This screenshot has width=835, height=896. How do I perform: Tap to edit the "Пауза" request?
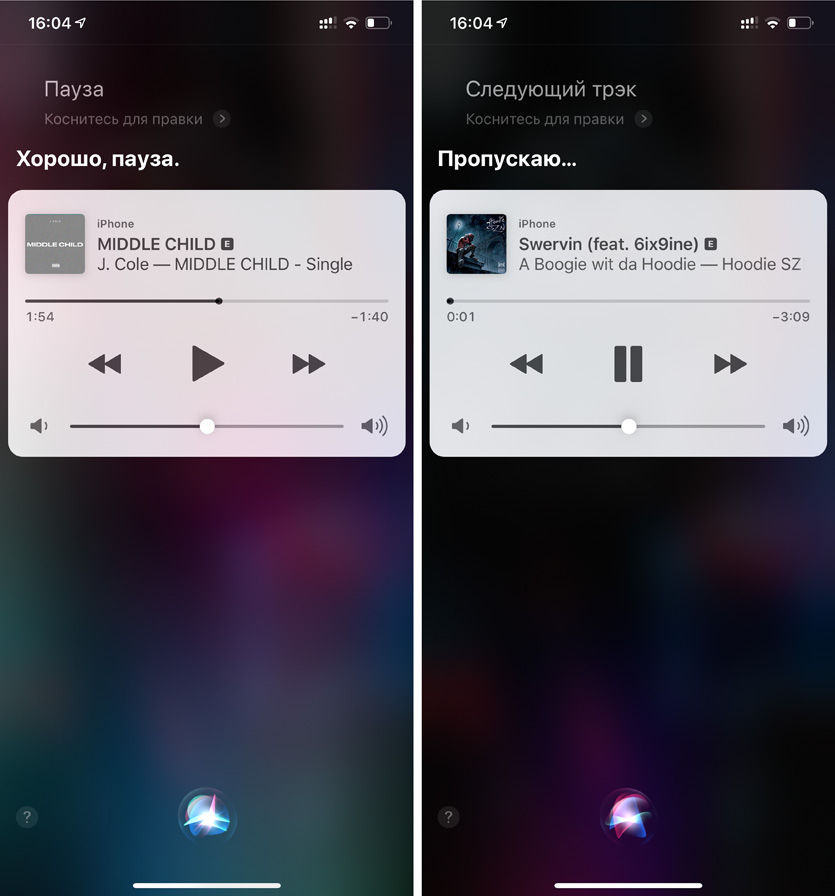pyautogui.click(x=137, y=119)
